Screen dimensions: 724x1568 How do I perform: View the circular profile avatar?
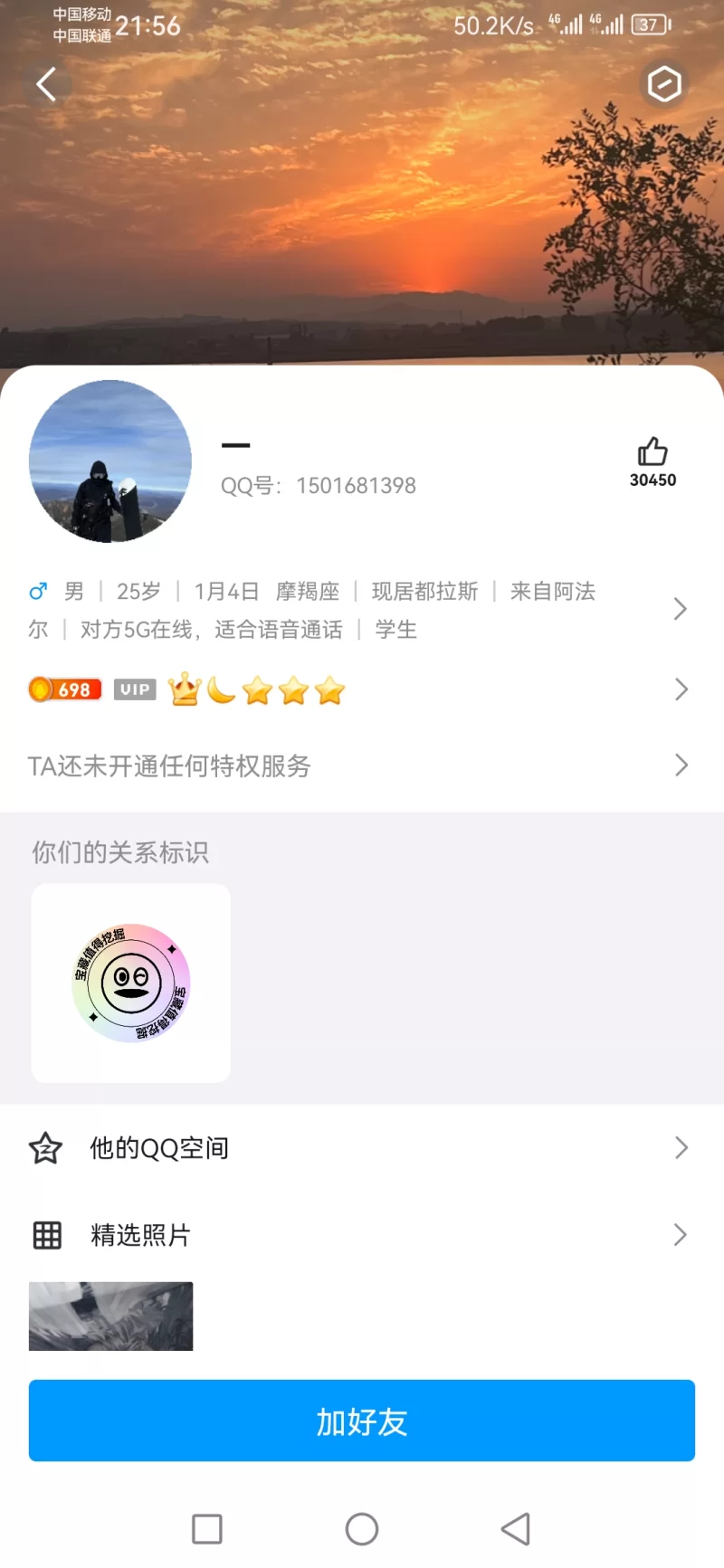pos(110,461)
